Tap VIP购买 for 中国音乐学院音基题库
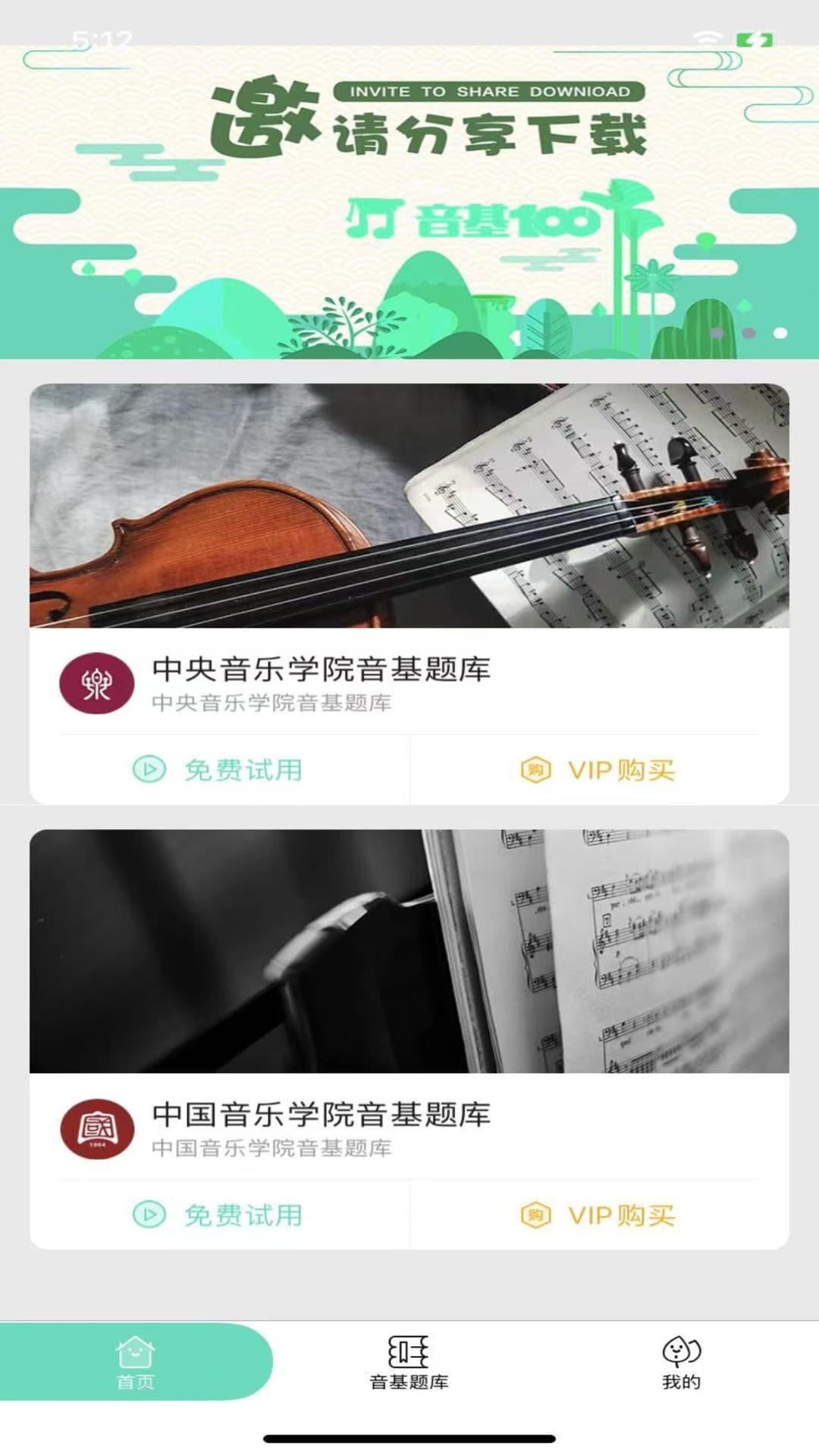The height and width of the screenshot is (1456, 819). click(599, 1215)
